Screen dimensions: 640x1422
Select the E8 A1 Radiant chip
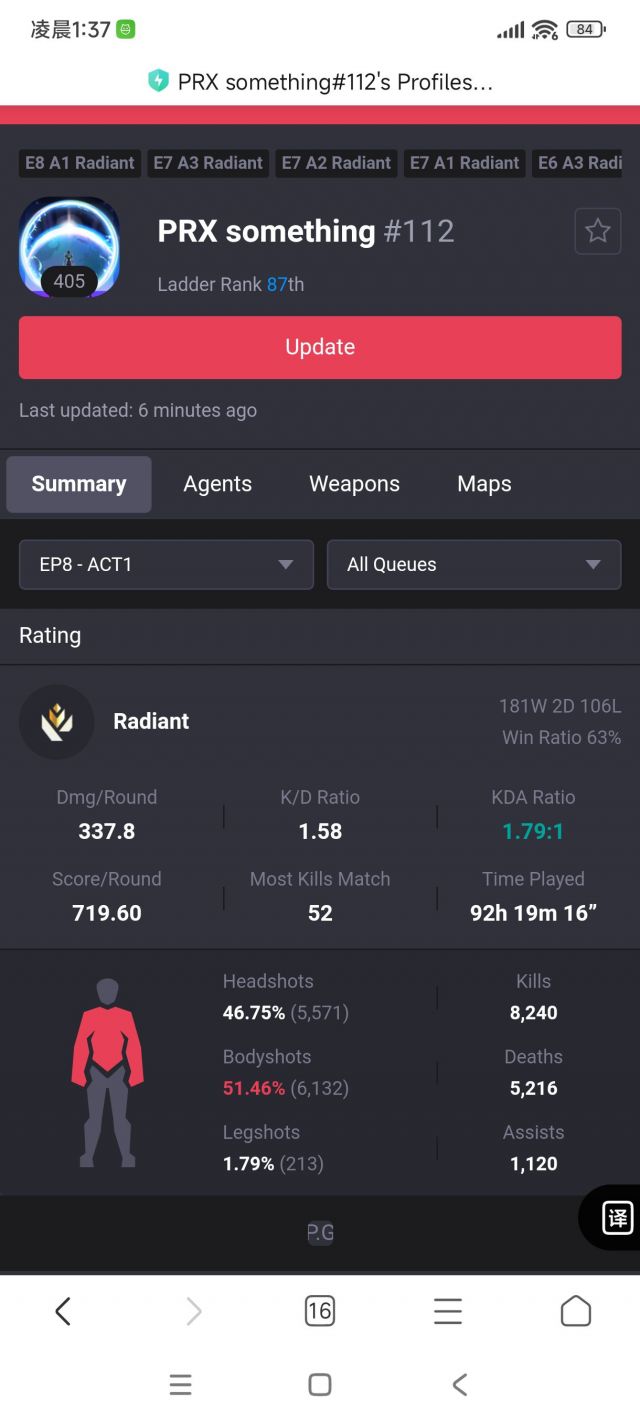(x=80, y=163)
